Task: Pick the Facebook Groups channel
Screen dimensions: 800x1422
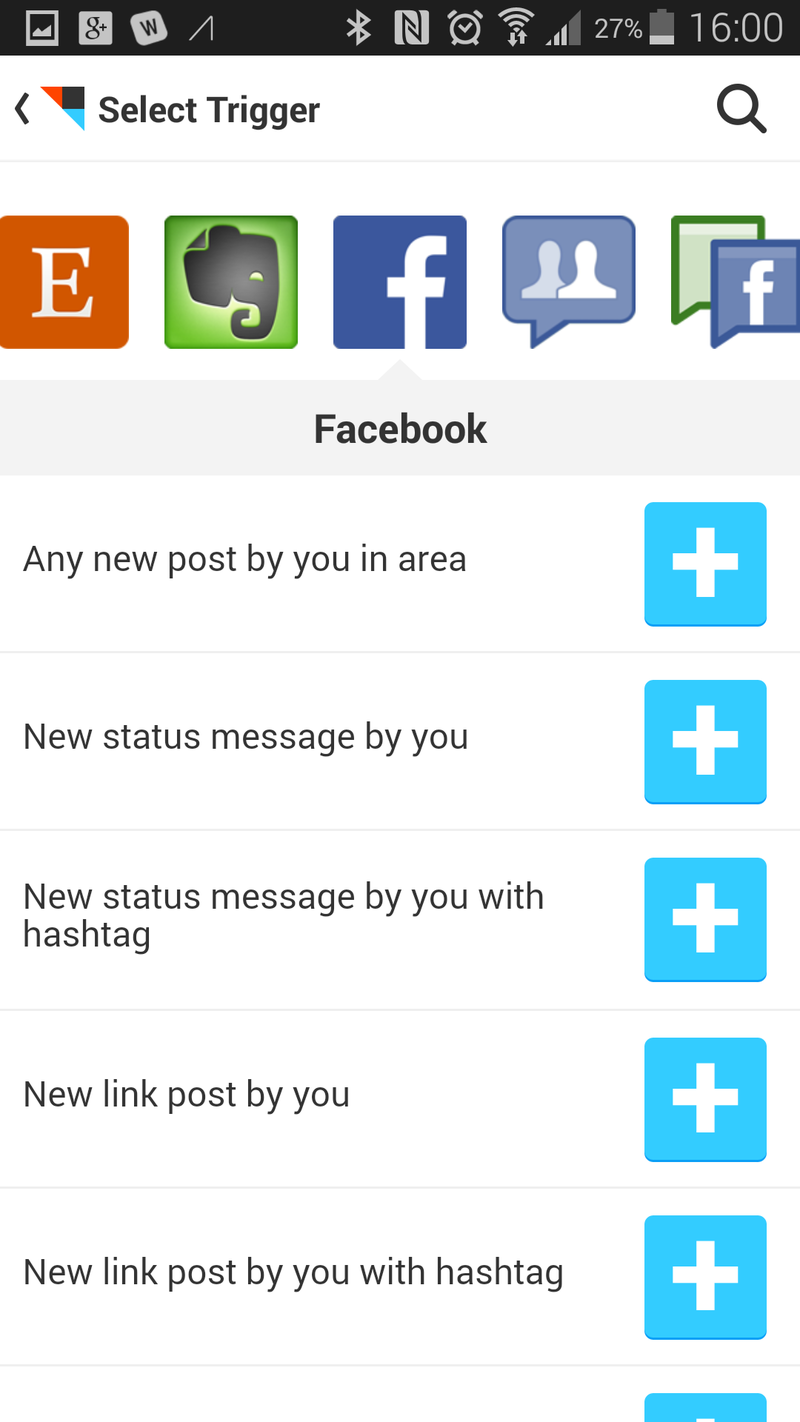Action: [568, 280]
